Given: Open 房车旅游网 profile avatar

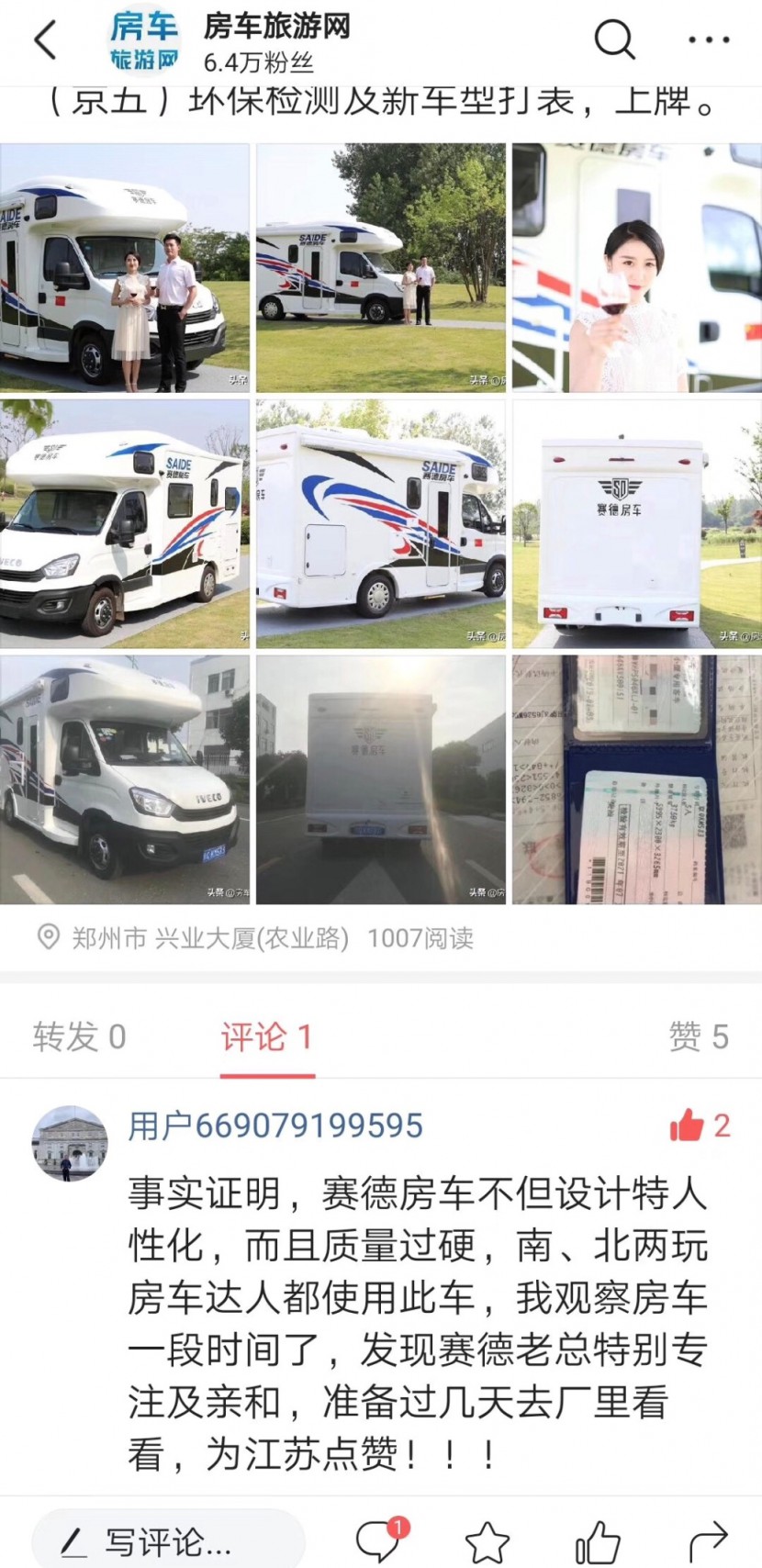Looking at the screenshot, I should 144,42.
